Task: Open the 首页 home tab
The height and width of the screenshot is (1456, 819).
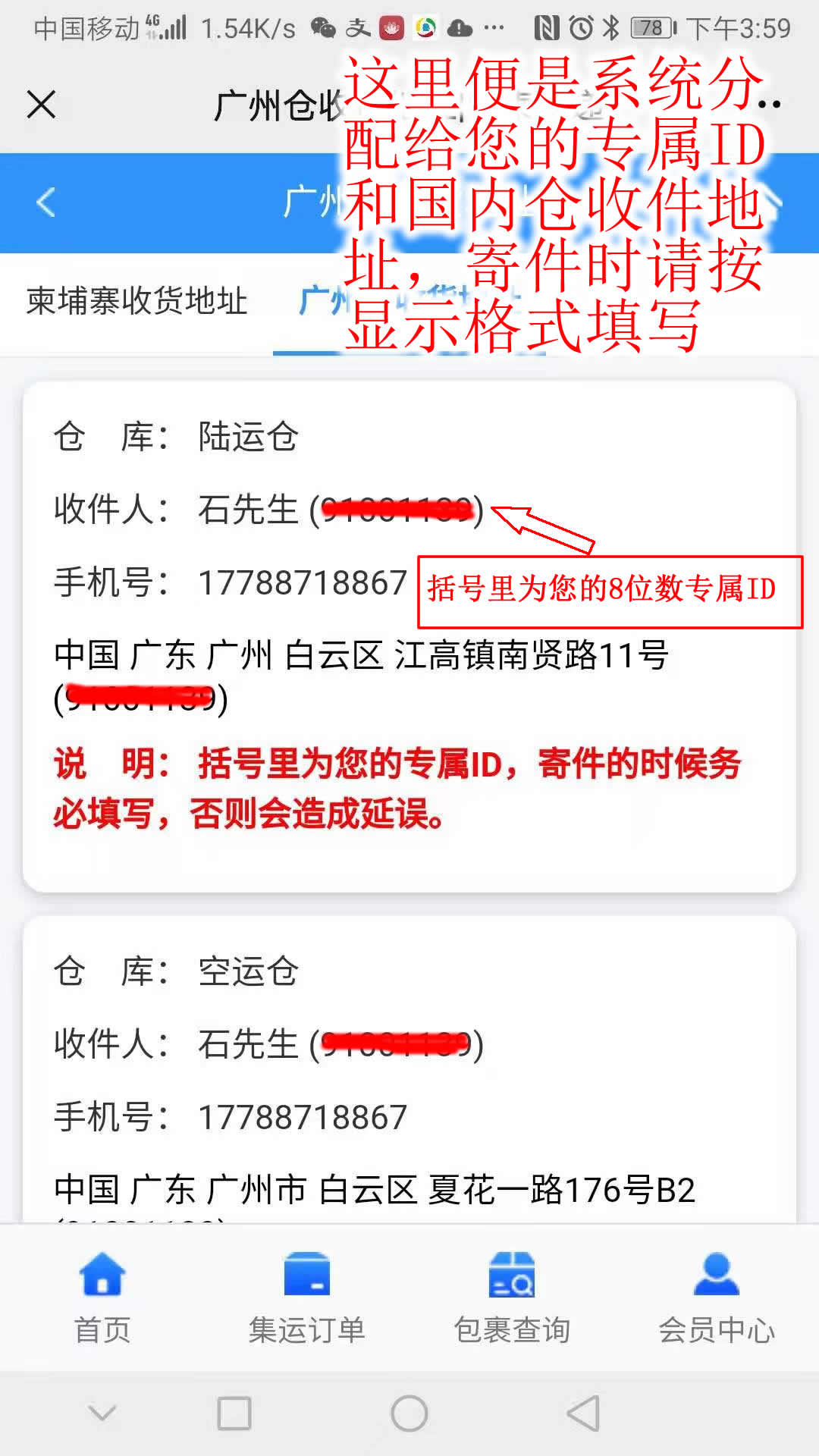Action: click(x=102, y=1298)
